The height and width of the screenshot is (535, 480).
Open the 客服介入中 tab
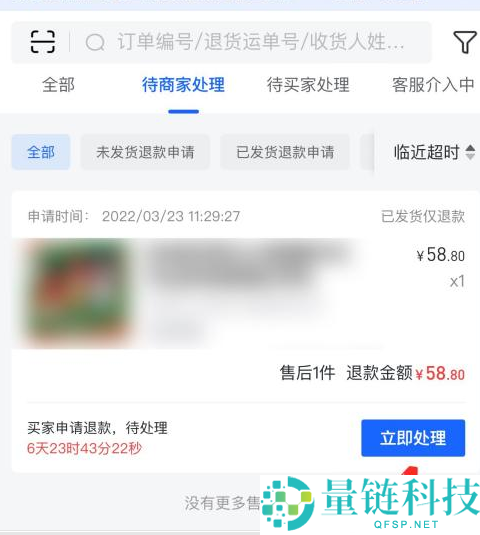[433, 85]
